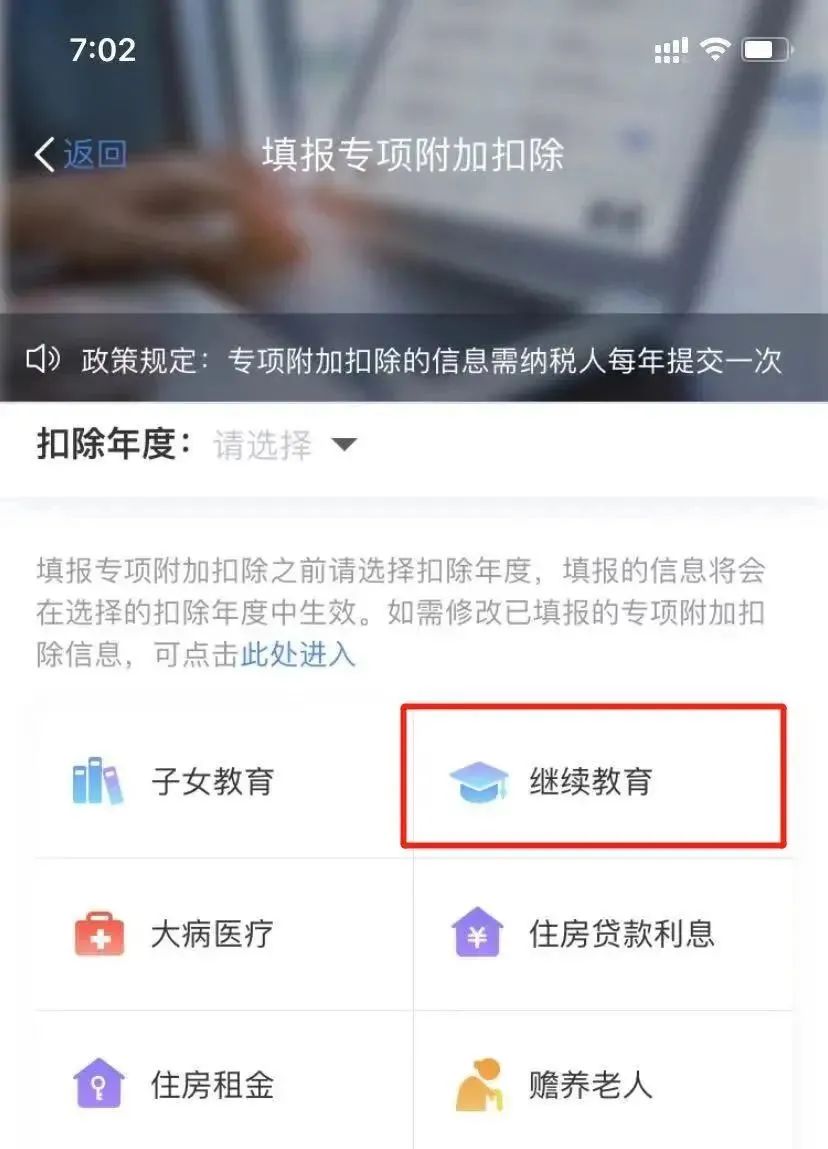Select the 子女教育 deduction
The image size is (828, 1149).
click(212, 781)
